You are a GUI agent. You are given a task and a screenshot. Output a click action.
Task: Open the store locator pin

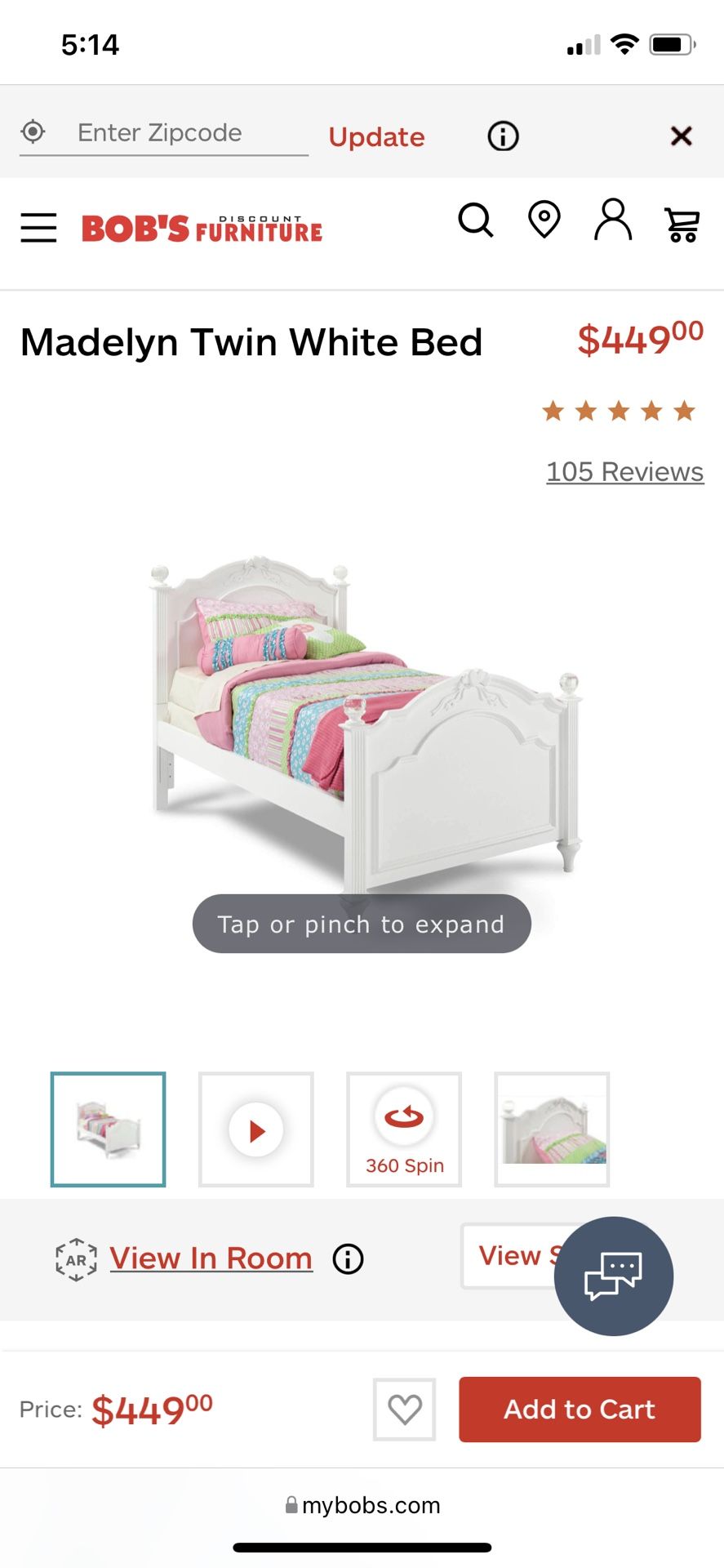(x=544, y=220)
